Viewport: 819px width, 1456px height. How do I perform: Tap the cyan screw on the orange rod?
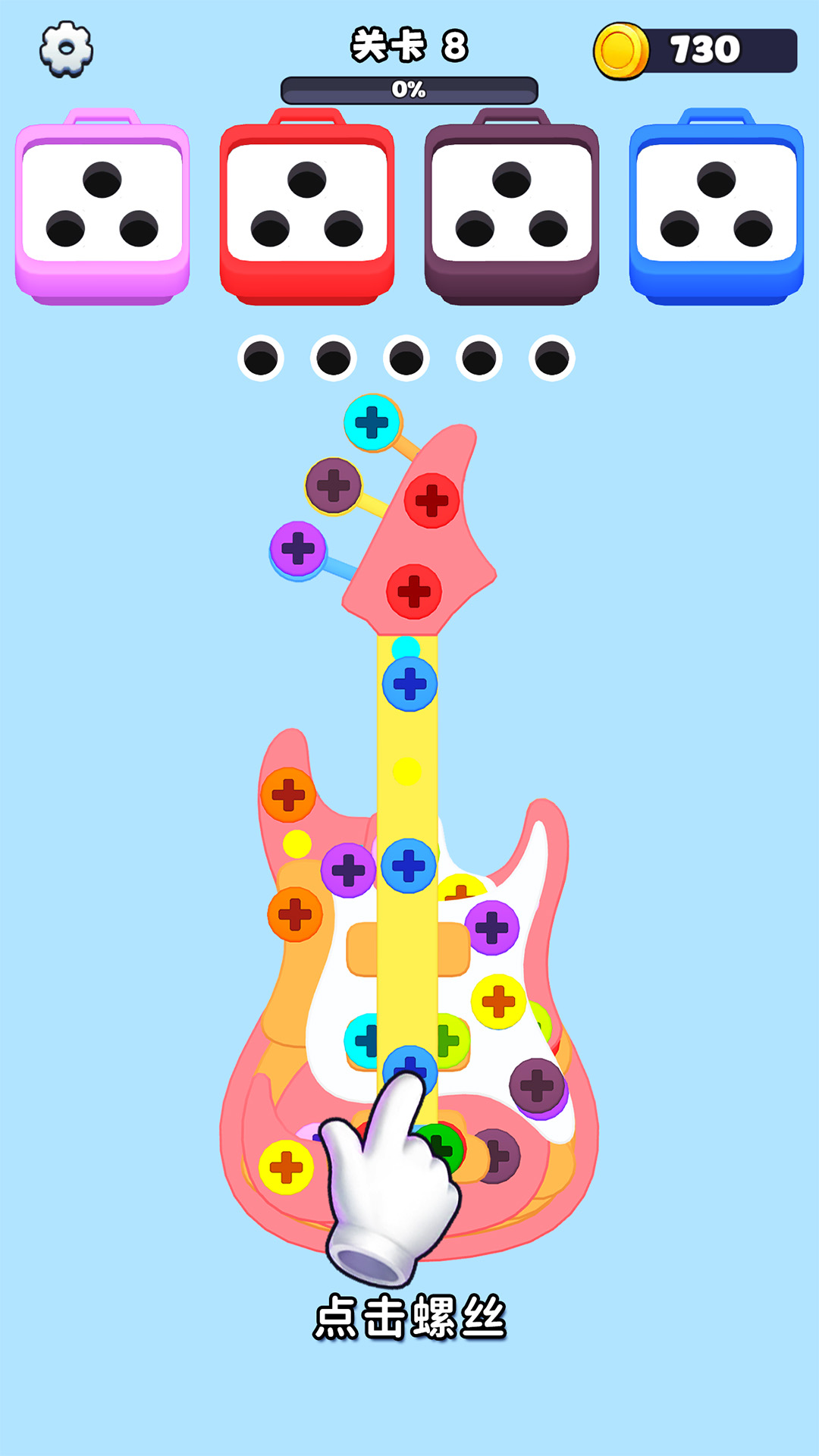(x=372, y=422)
